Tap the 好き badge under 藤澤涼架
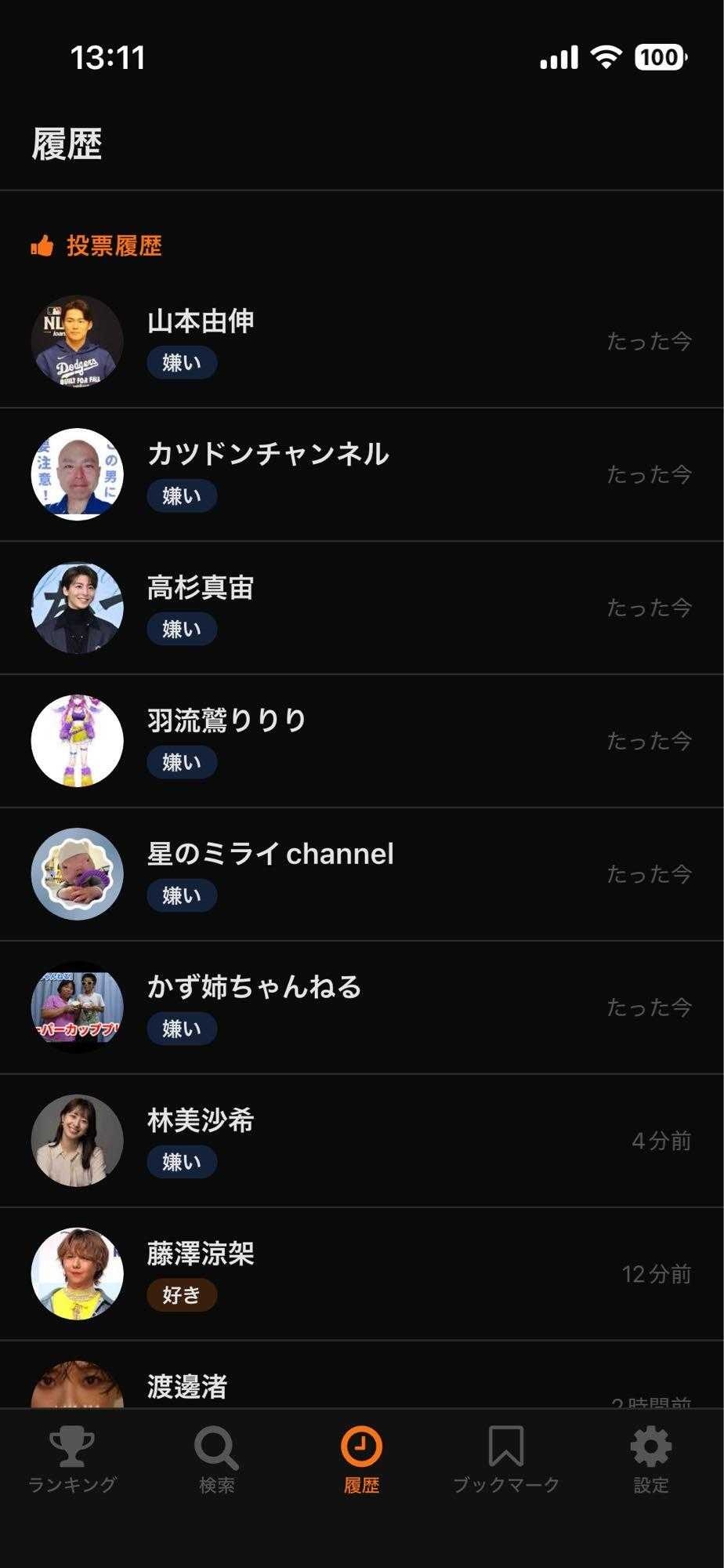Viewport: 724px width, 1568px height. tap(181, 1296)
